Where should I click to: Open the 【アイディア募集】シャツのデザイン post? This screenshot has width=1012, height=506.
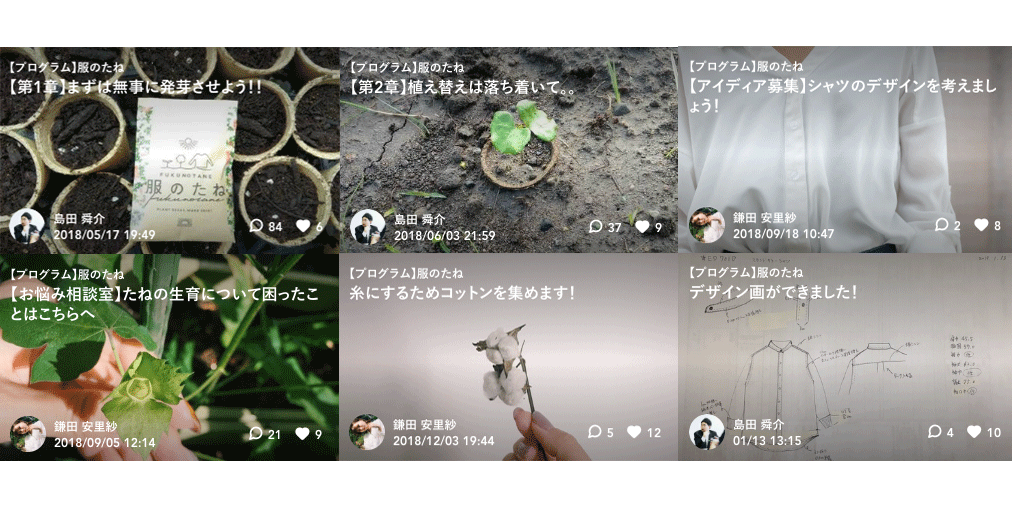point(842,96)
